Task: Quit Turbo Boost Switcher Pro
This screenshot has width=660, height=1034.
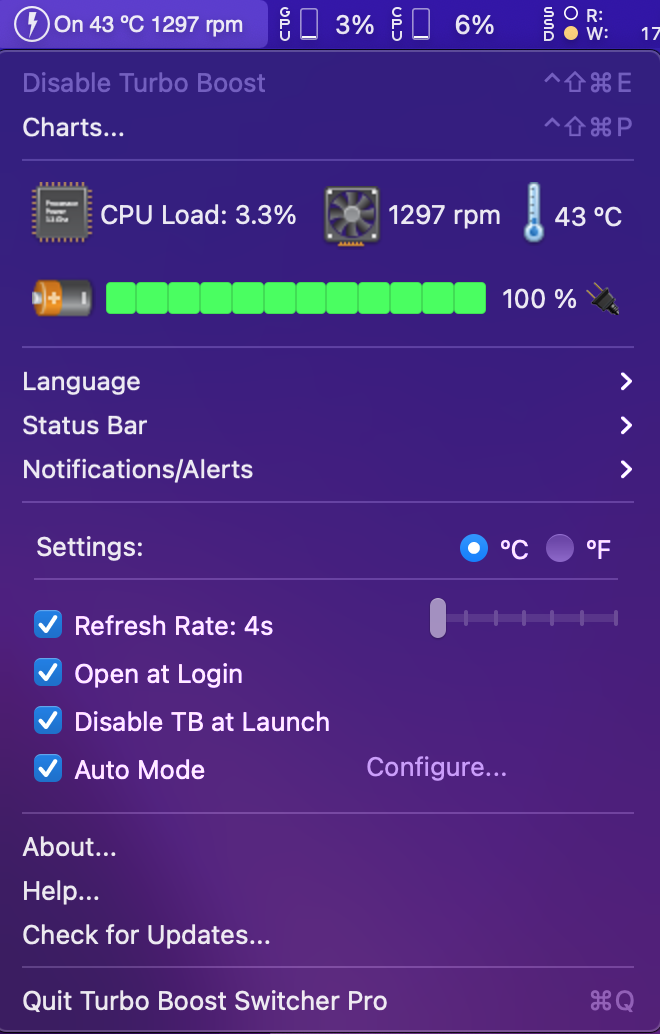Action: tap(204, 1000)
